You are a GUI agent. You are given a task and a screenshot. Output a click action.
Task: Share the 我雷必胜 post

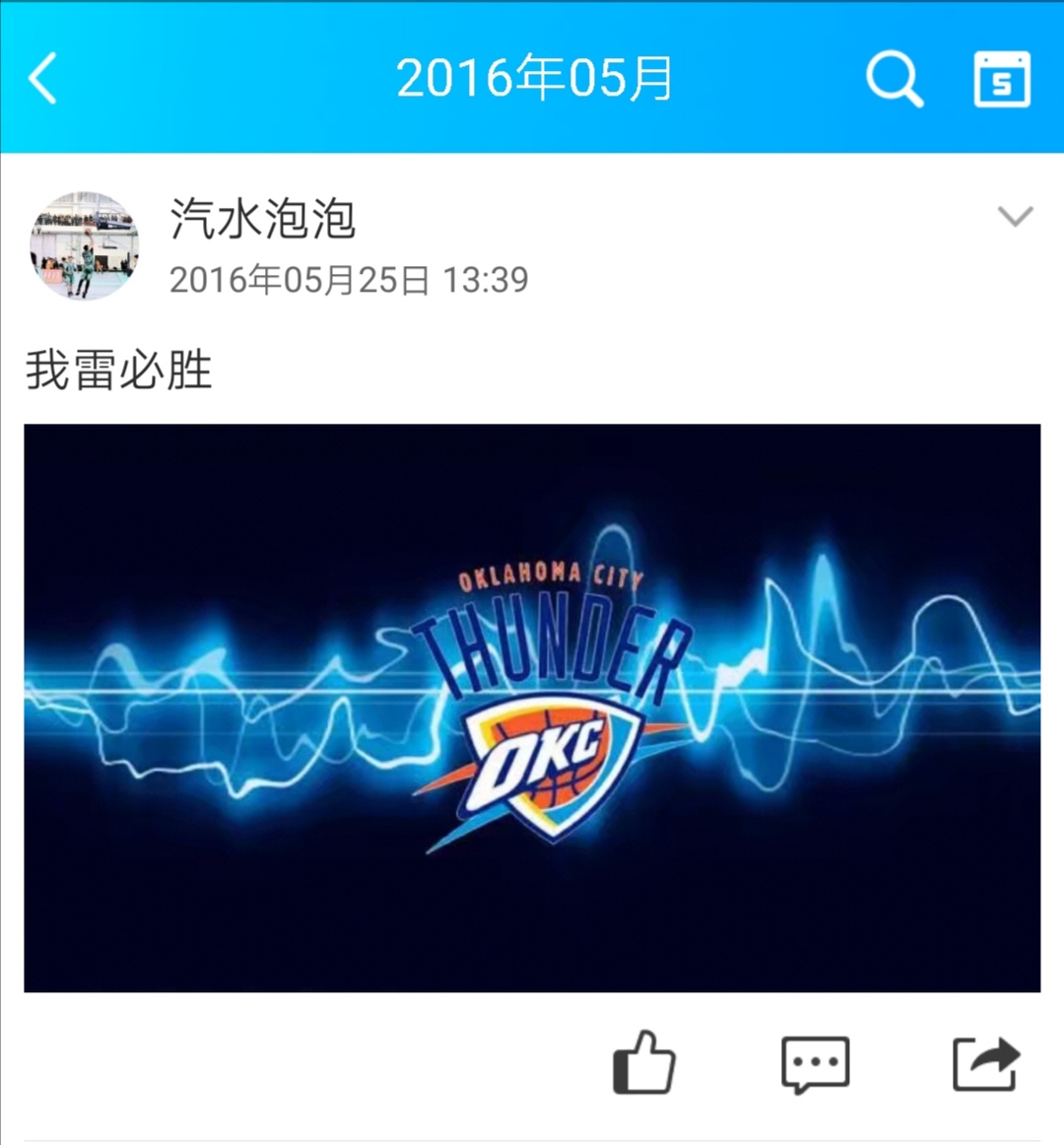tap(985, 1064)
